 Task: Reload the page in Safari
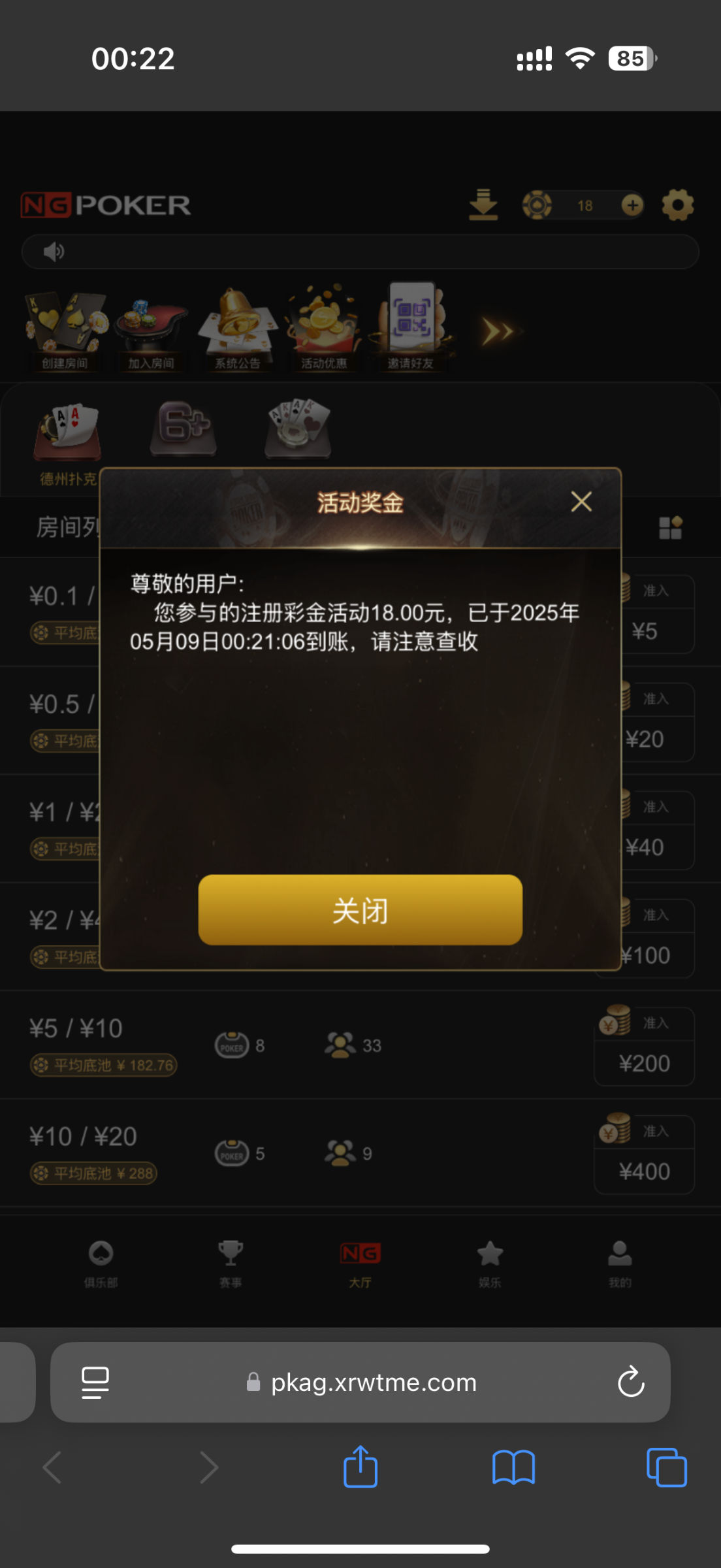tap(631, 1382)
